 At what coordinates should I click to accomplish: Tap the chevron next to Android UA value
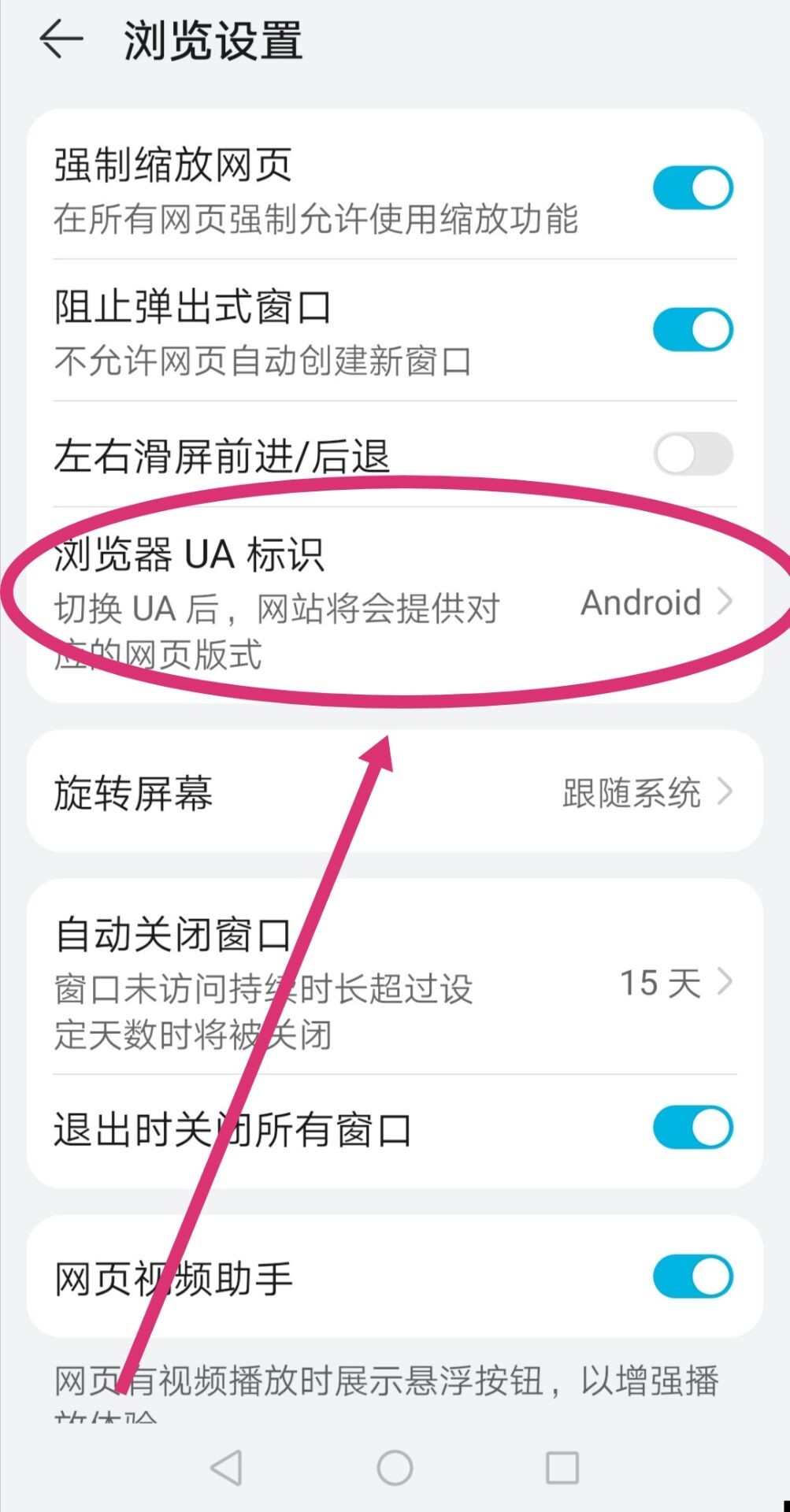(x=725, y=602)
